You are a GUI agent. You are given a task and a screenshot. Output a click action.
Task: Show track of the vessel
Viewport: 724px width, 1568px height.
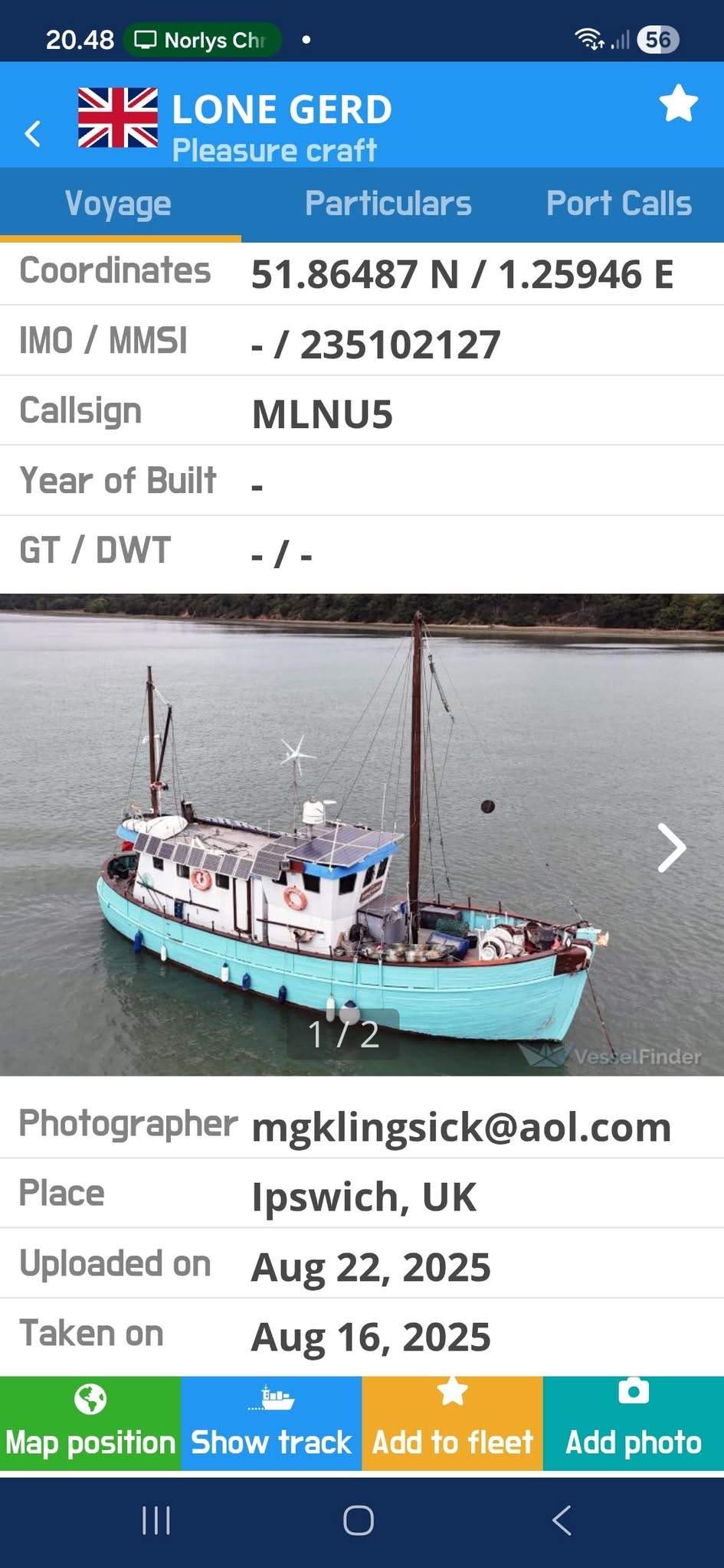pos(271,1423)
